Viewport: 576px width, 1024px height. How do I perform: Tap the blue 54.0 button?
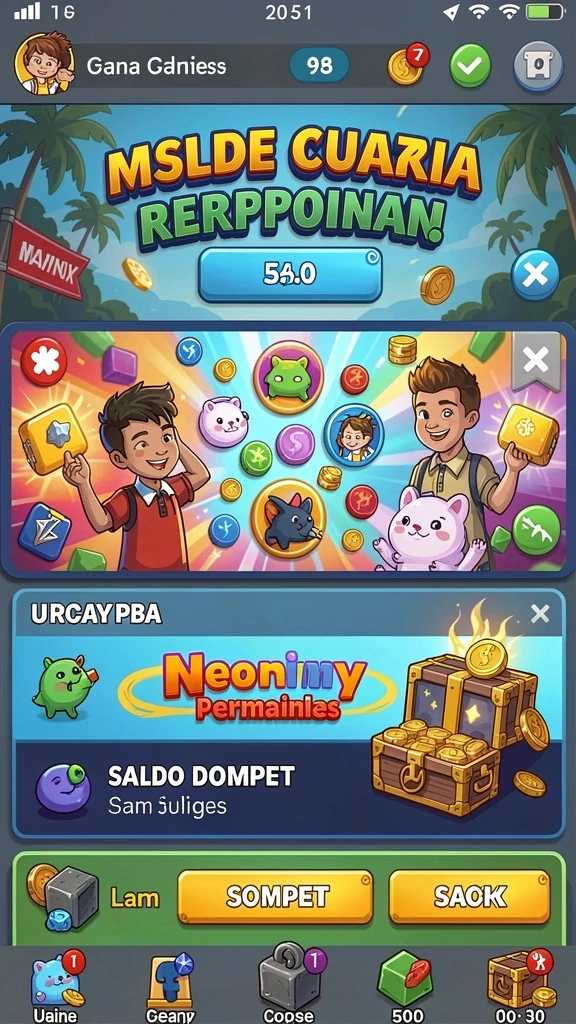click(290, 274)
